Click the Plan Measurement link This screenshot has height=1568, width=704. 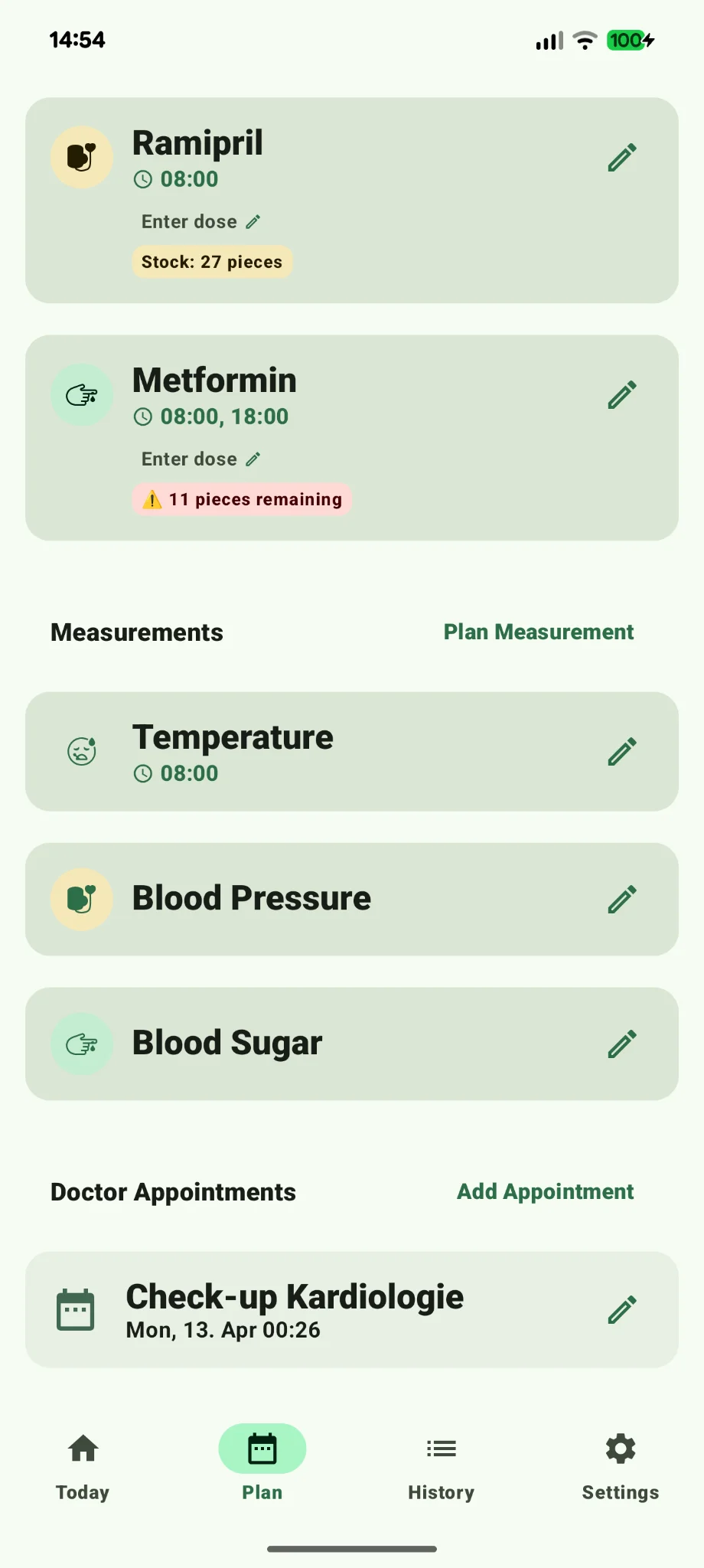pyautogui.click(x=538, y=632)
